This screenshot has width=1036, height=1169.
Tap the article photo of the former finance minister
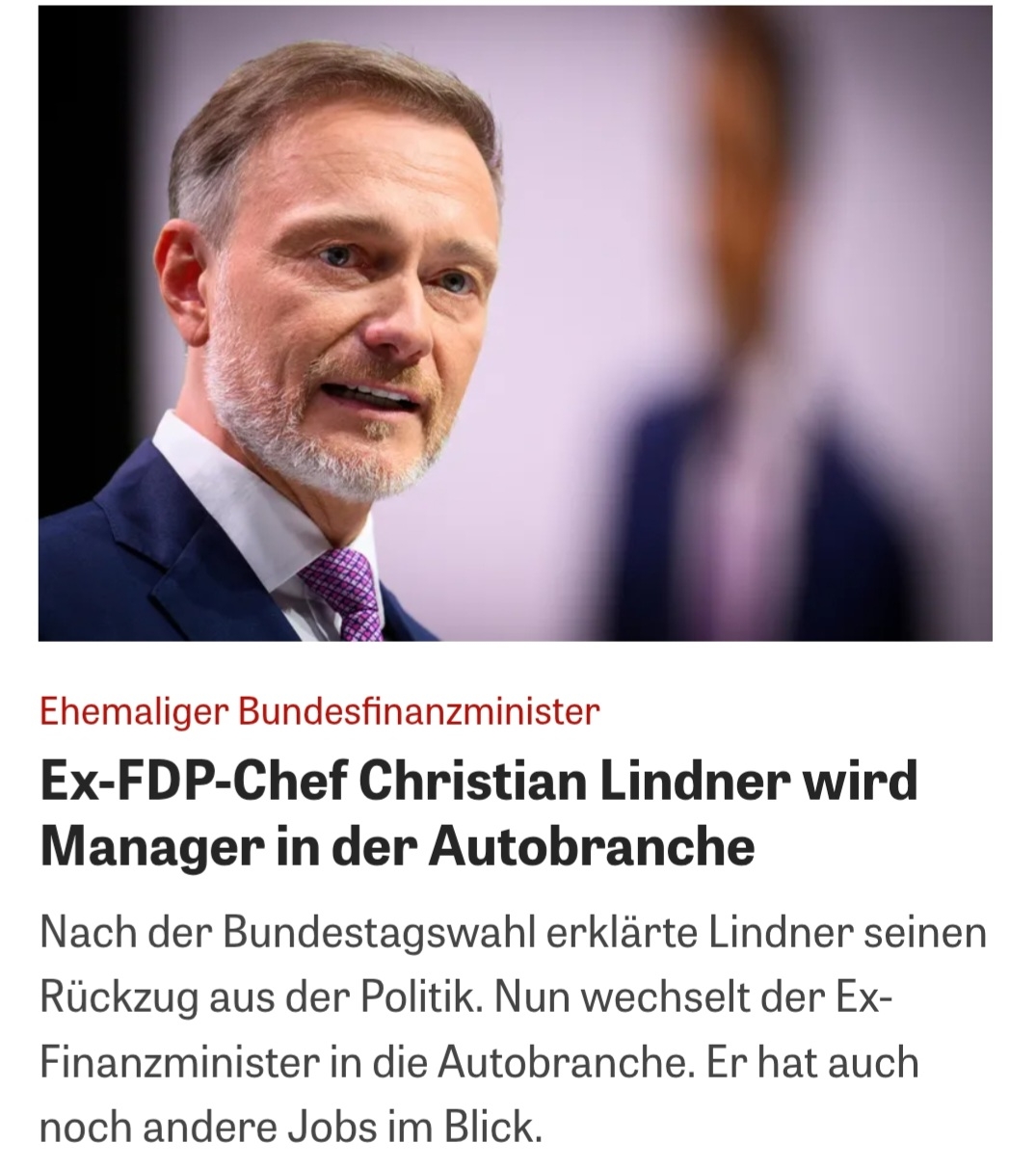515,324
